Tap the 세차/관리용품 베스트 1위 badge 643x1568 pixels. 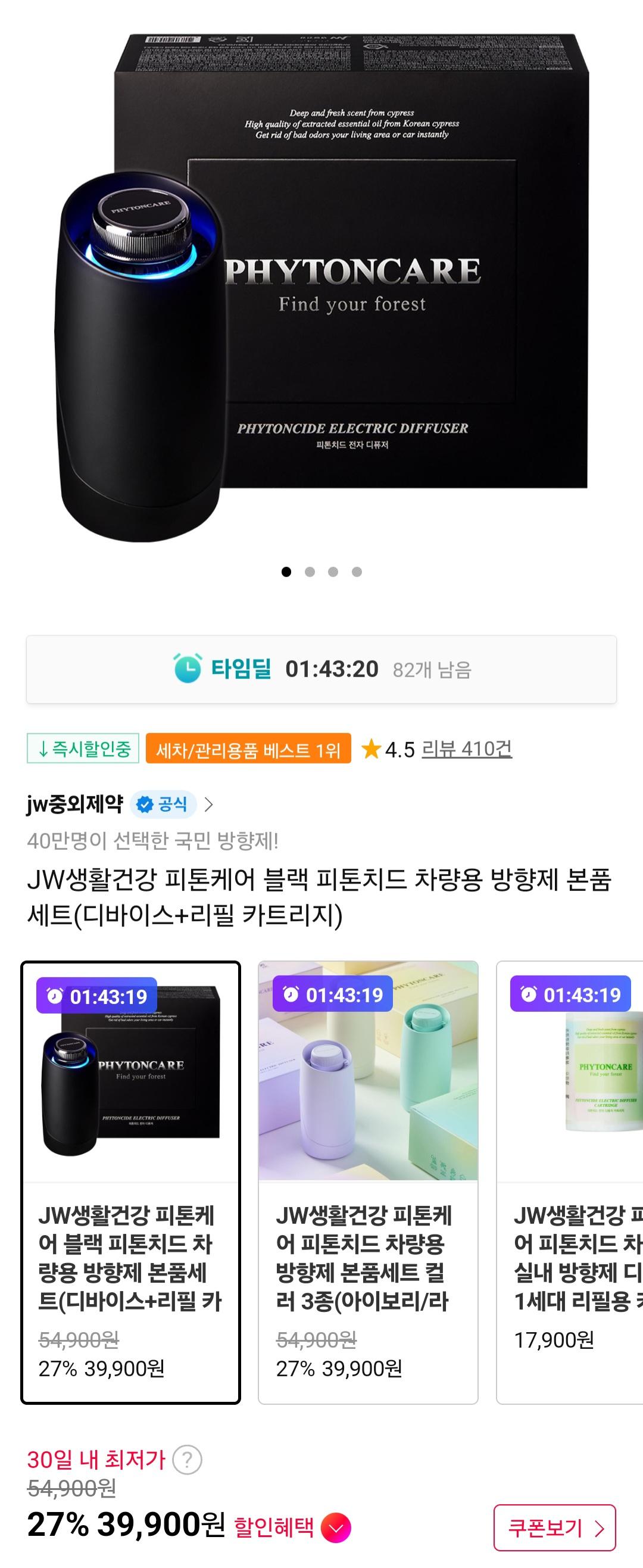248,749
